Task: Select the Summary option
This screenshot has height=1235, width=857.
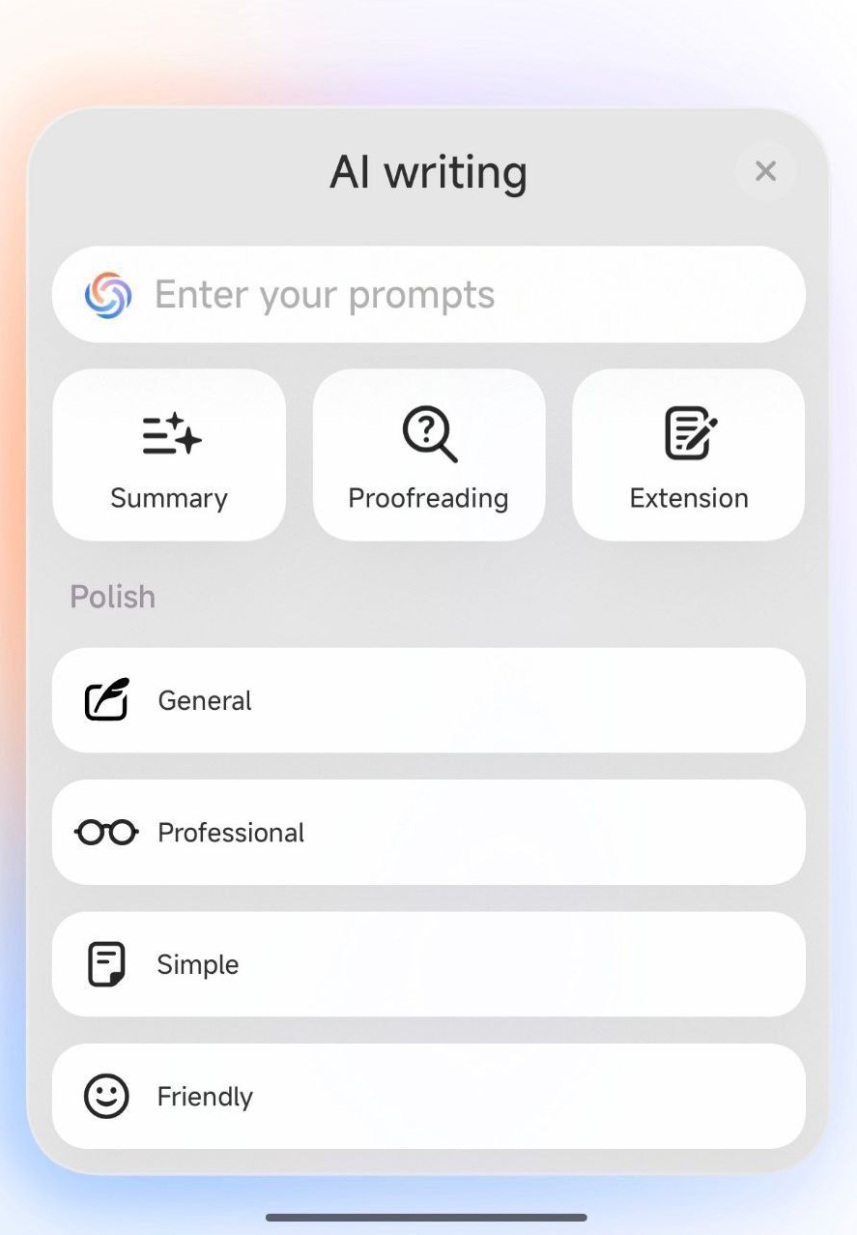Action: pyautogui.click(x=169, y=455)
